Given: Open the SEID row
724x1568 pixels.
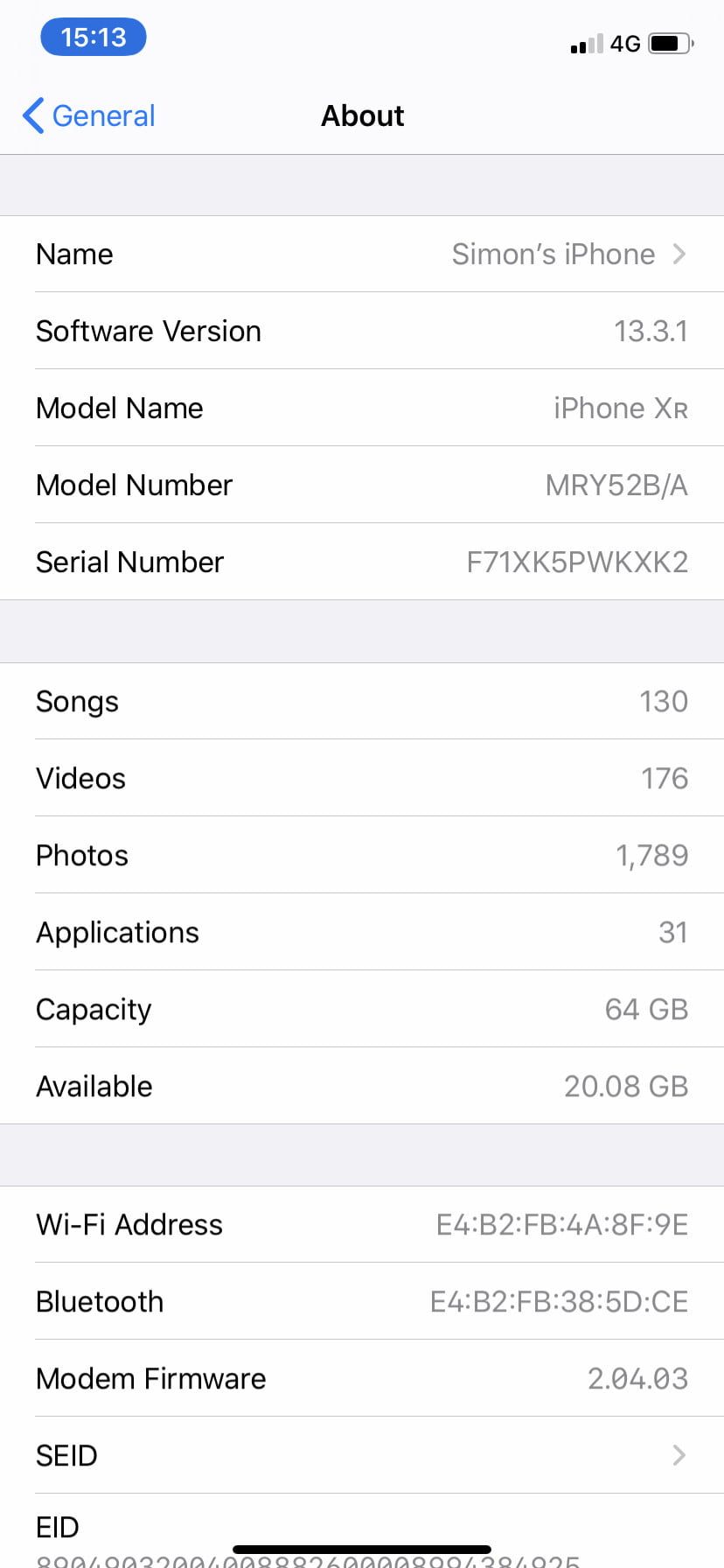Looking at the screenshot, I should pos(362,1455).
